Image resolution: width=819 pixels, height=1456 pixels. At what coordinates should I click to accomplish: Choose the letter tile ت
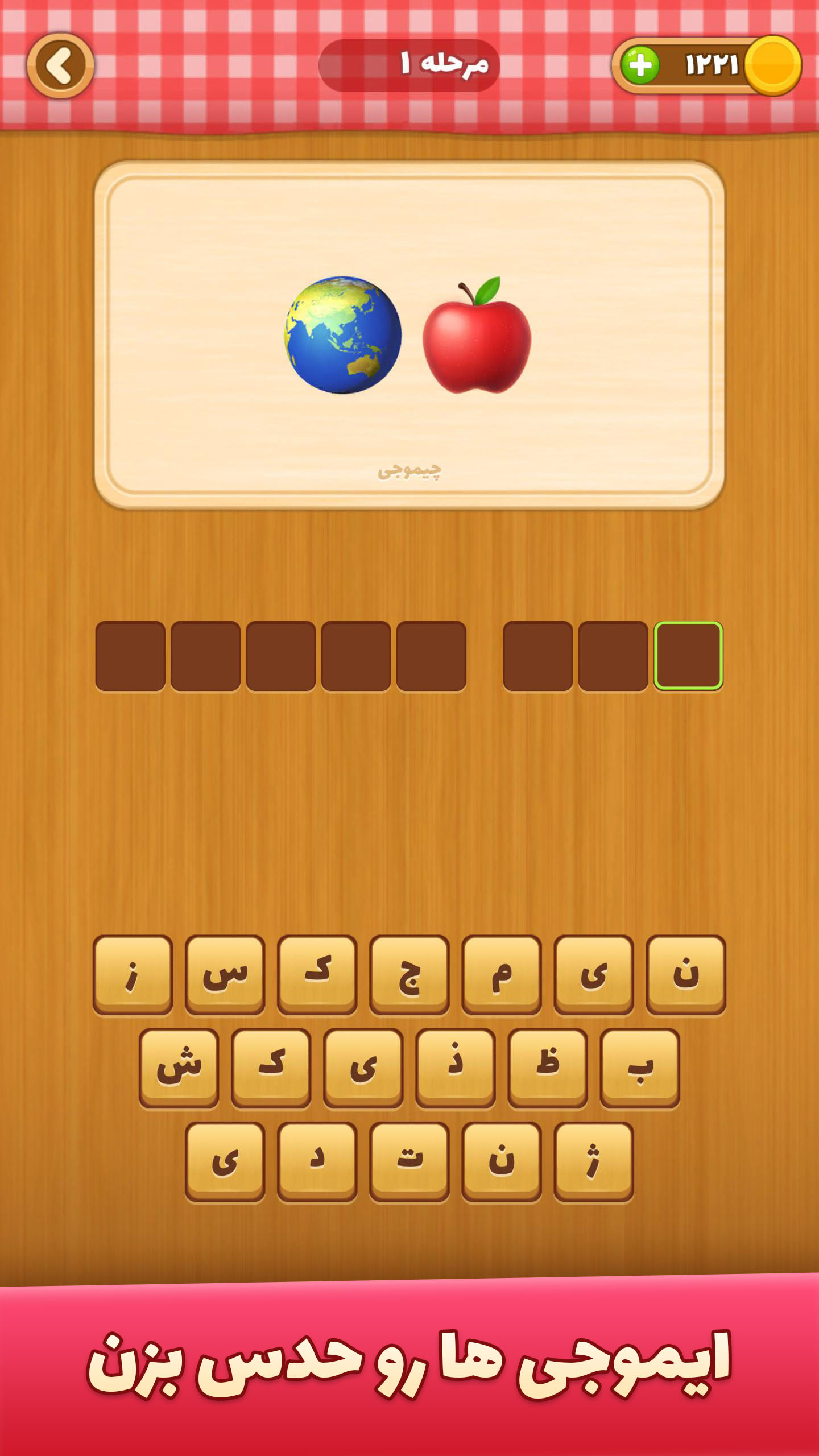click(409, 1161)
